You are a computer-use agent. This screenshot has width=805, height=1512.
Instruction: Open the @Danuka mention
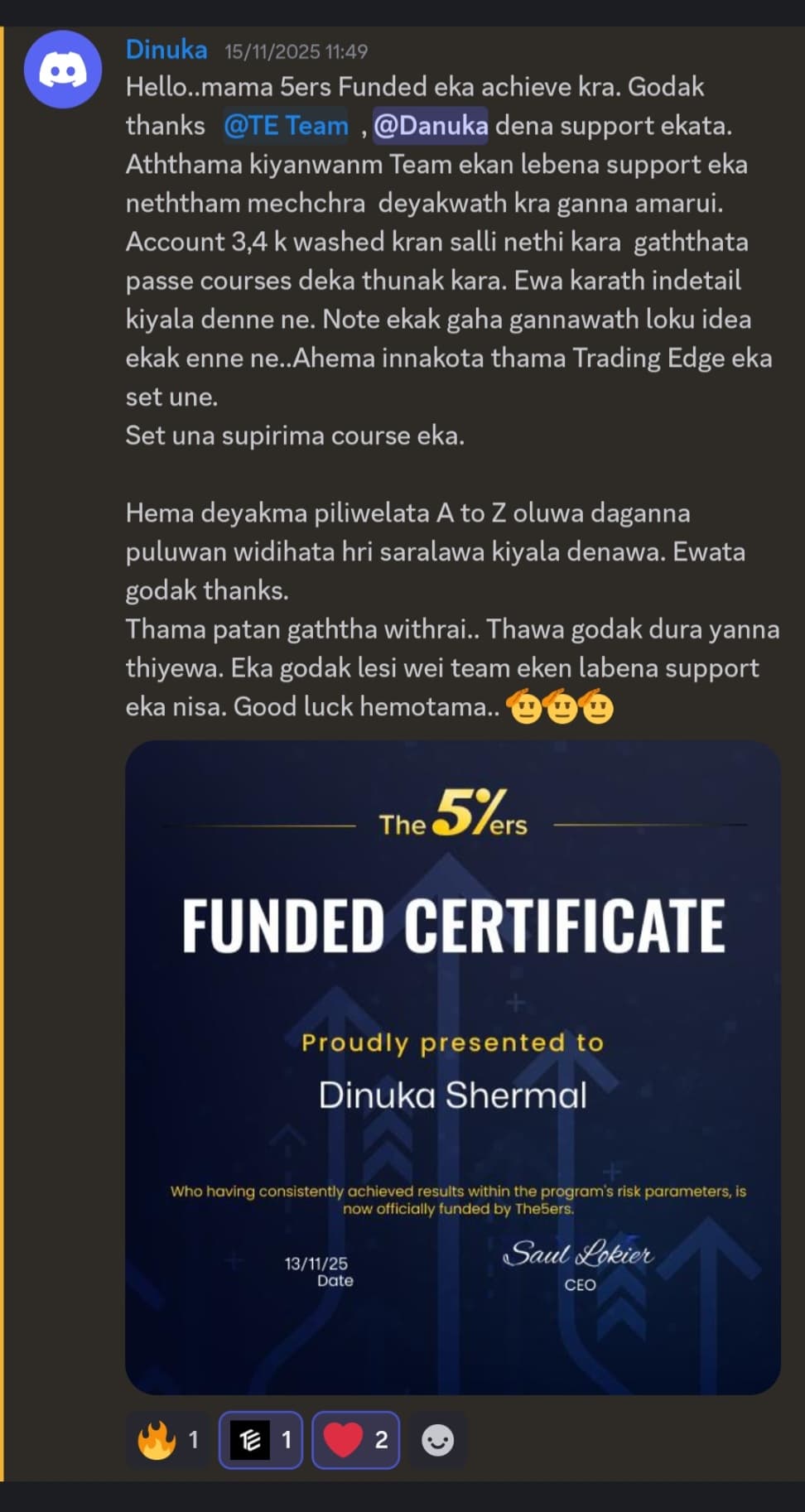click(430, 126)
